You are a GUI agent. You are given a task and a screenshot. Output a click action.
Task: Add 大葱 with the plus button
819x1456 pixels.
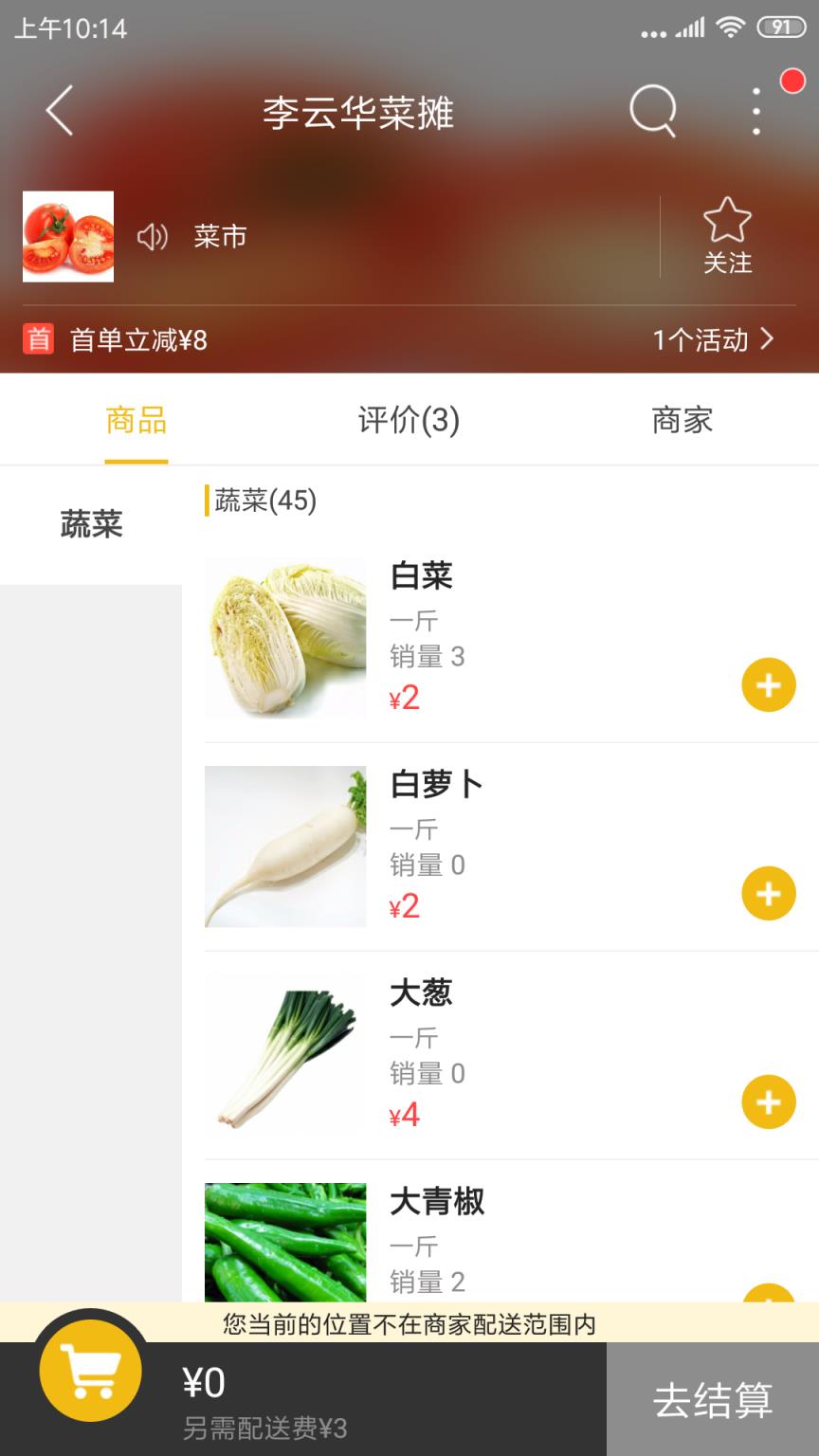(x=769, y=1101)
